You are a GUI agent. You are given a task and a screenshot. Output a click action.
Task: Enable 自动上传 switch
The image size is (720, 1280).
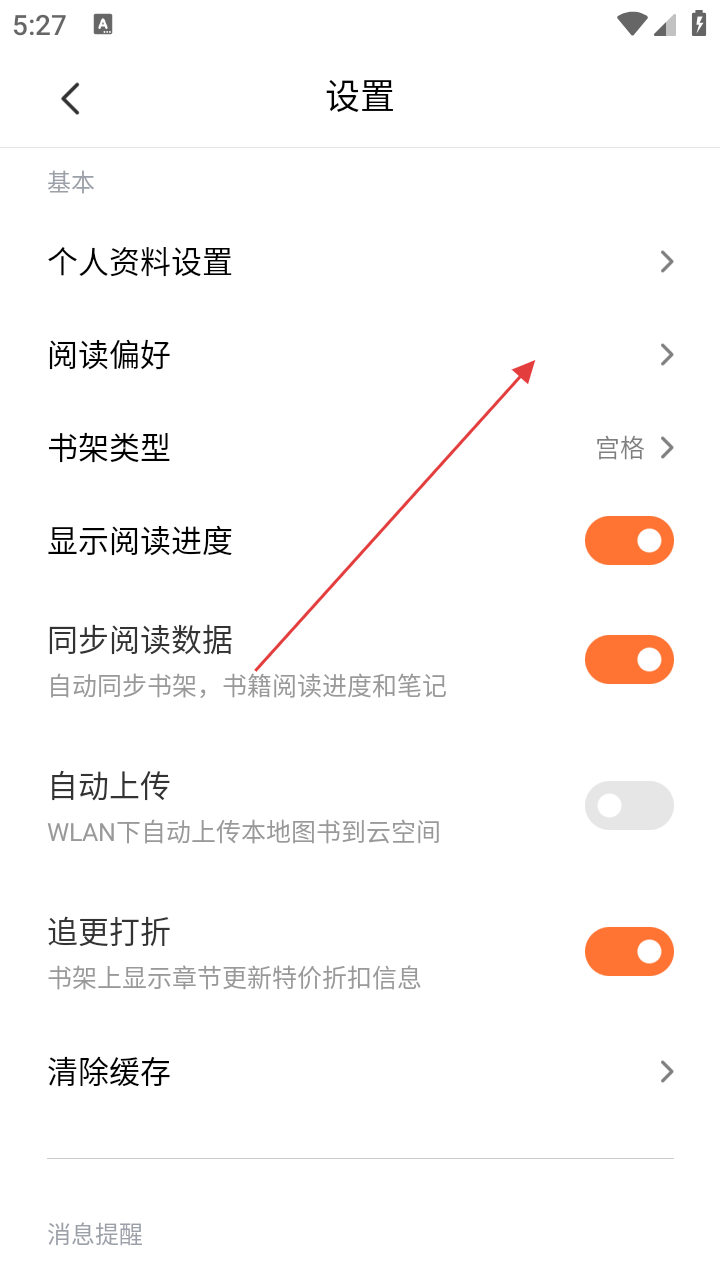click(x=629, y=805)
